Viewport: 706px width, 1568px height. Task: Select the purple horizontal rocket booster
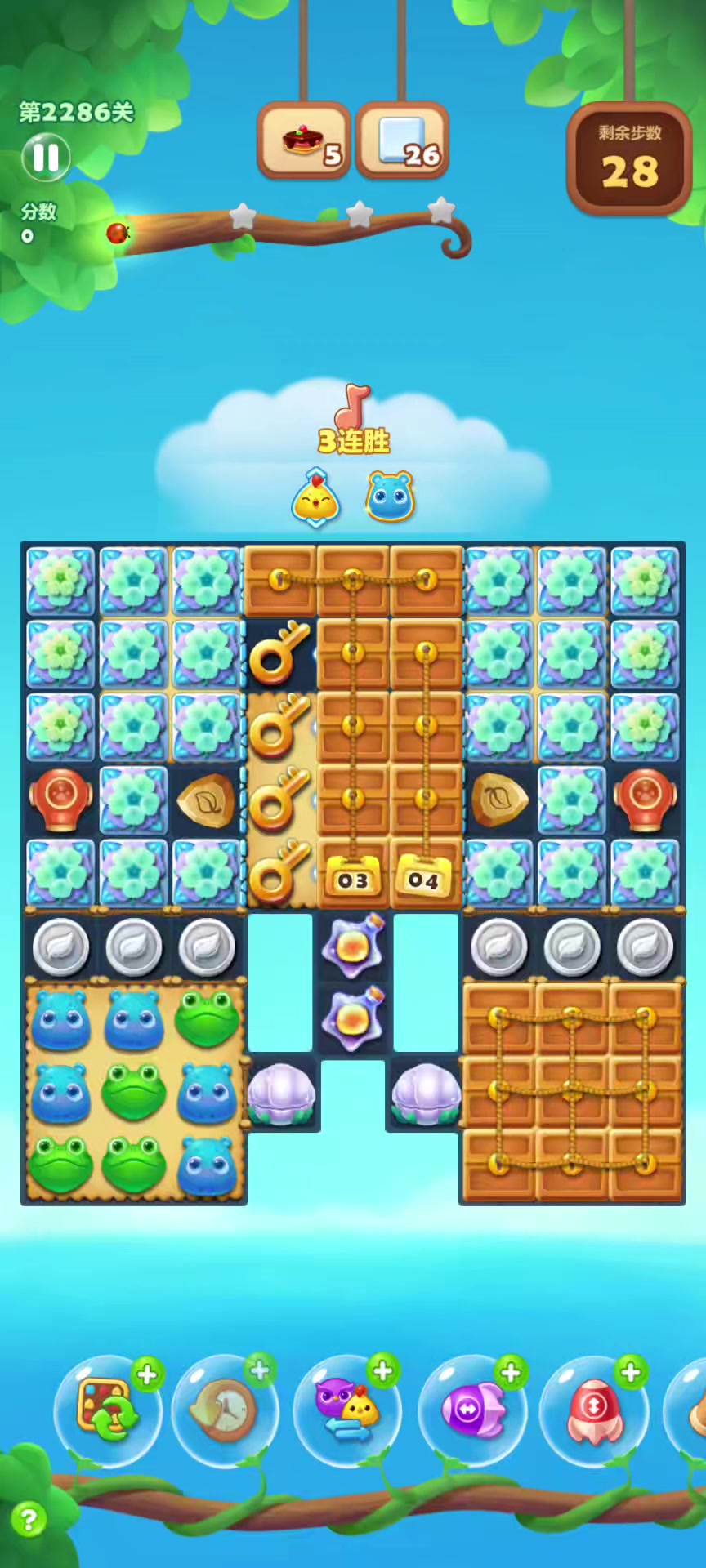[x=472, y=1410]
